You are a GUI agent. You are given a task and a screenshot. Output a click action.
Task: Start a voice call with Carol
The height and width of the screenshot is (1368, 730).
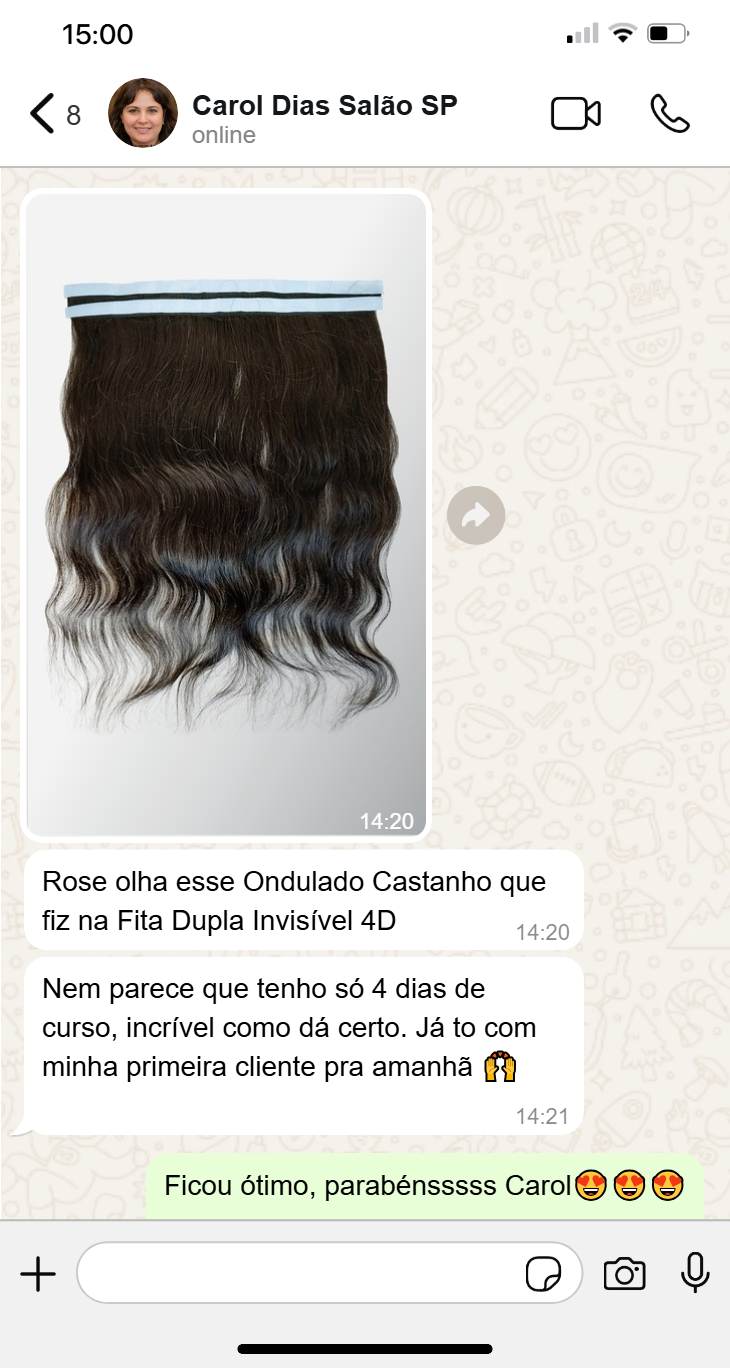pyautogui.click(x=669, y=114)
